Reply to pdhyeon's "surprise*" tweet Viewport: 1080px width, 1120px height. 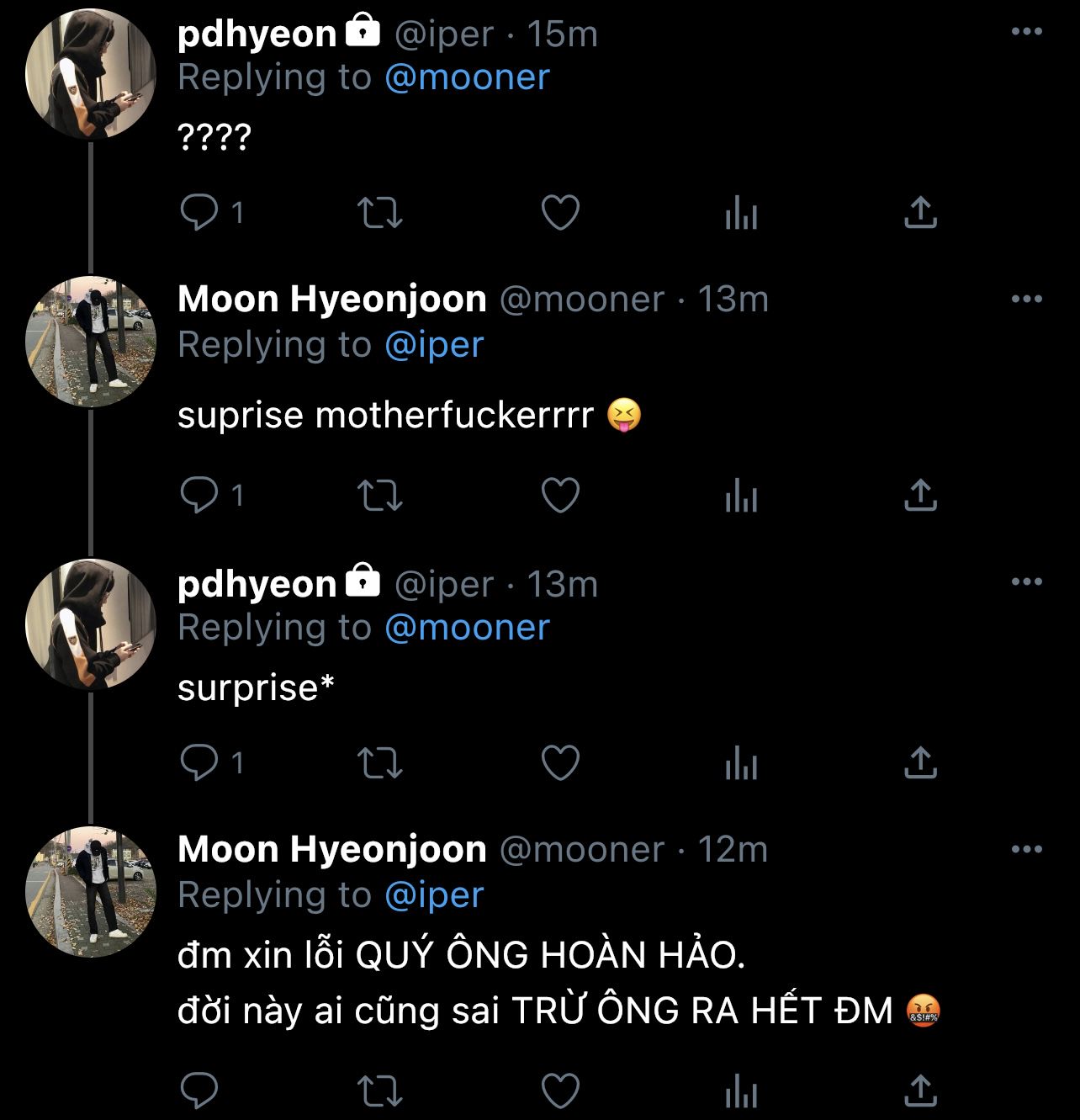point(200,762)
